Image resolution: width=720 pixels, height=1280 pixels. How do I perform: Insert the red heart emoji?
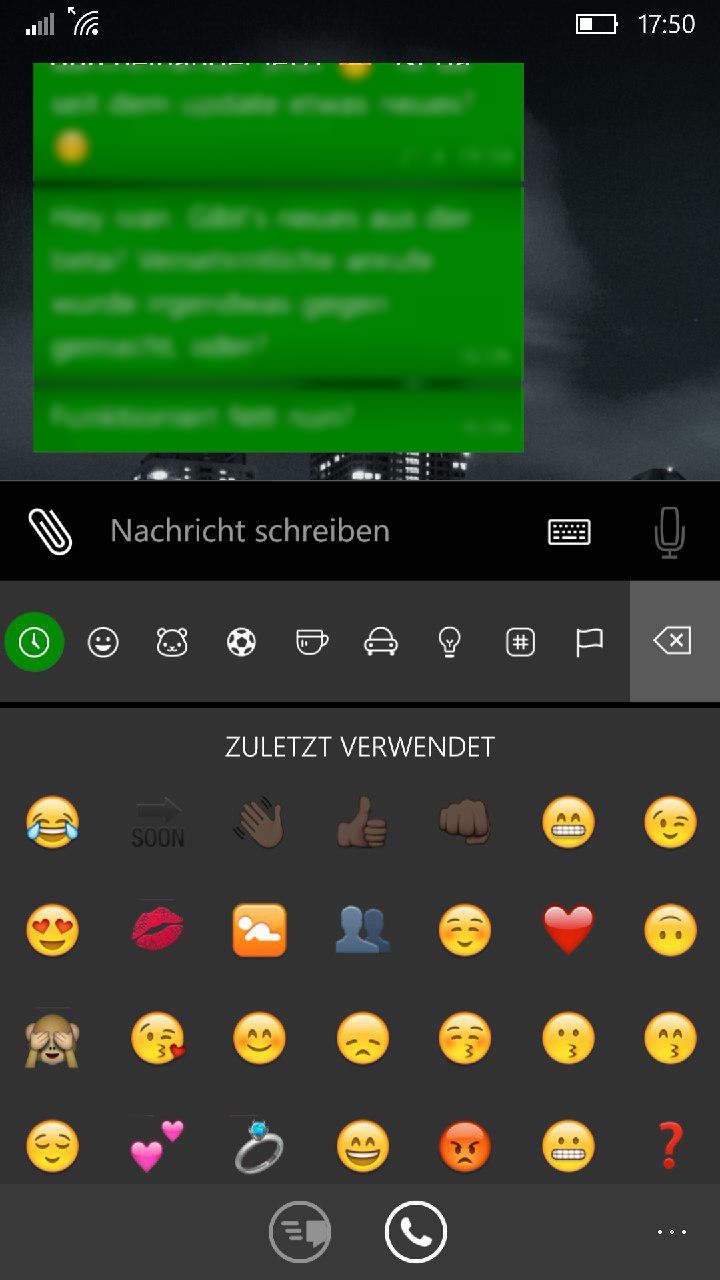[568, 929]
